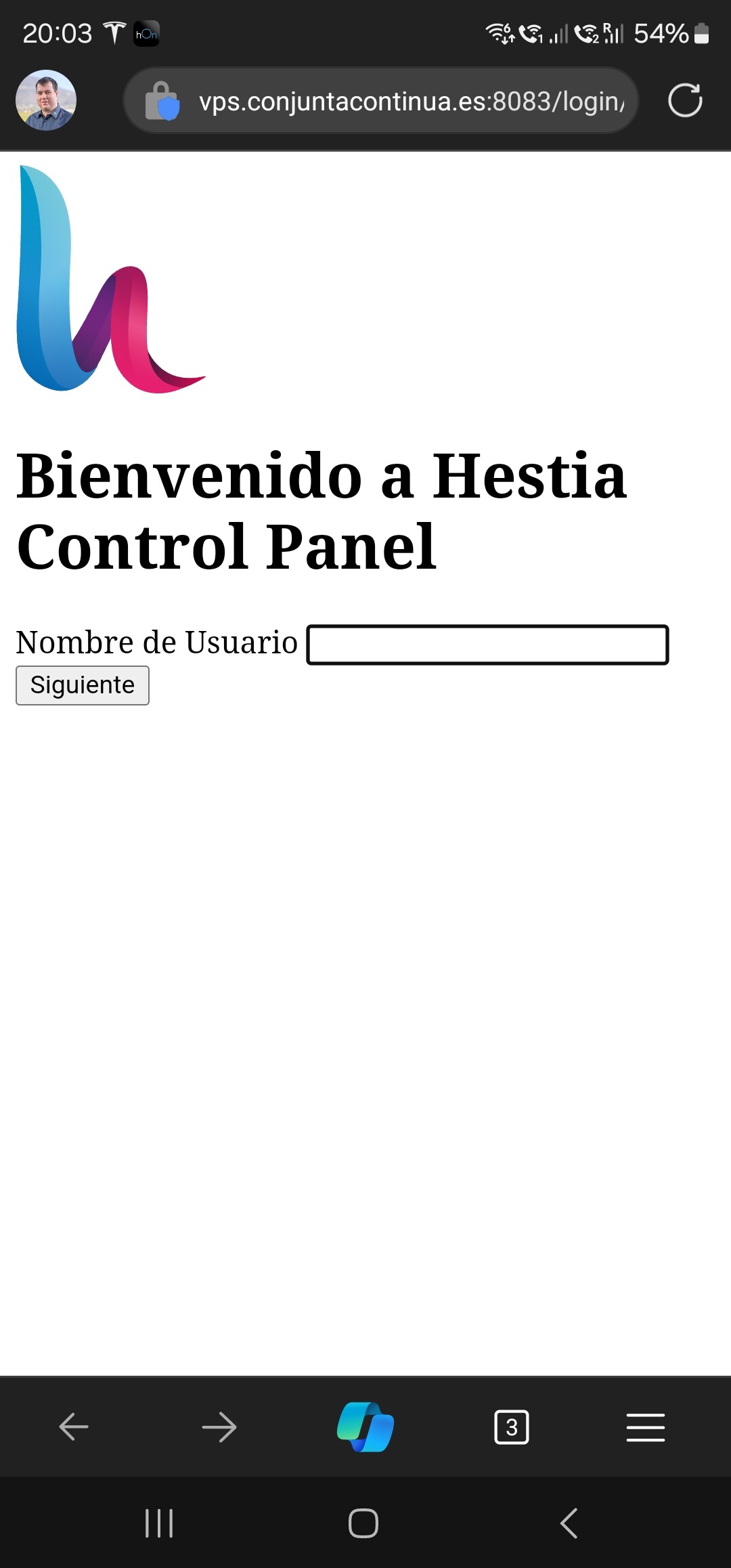Open the profile avatar

(46, 100)
